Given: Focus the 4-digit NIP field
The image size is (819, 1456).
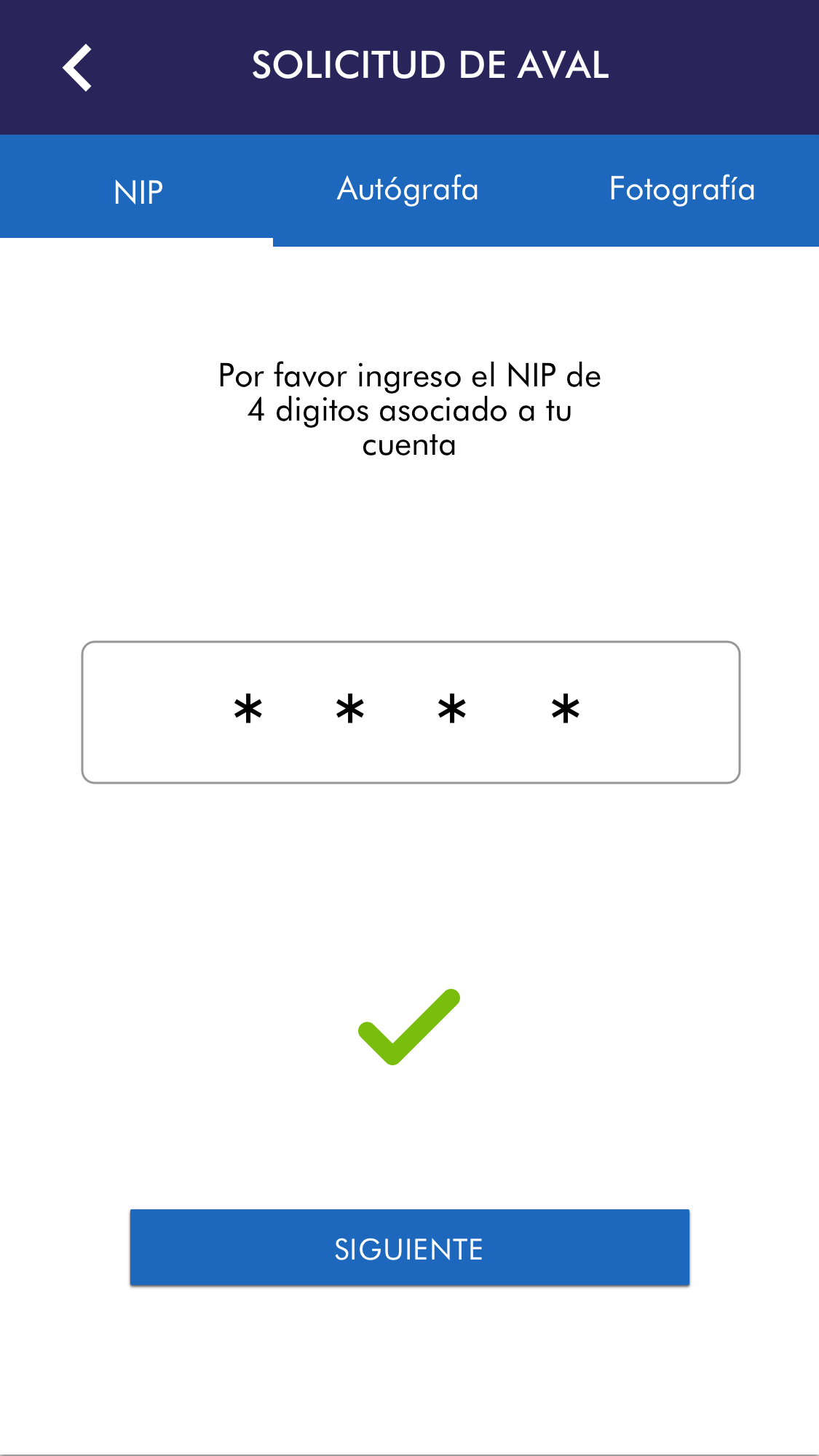Looking at the screenshot, I should tap(411, 712).
